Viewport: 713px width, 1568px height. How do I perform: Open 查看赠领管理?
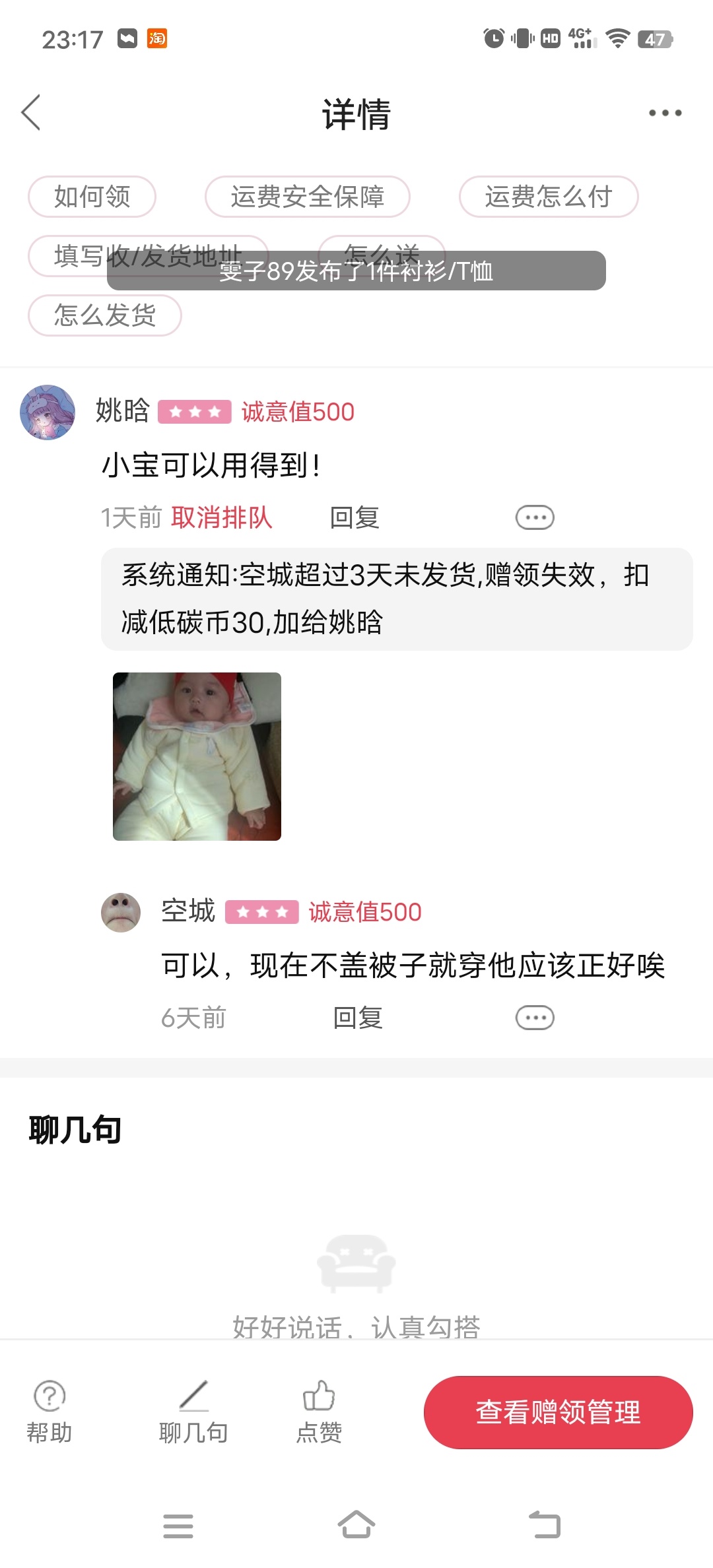click(558, 1412)
